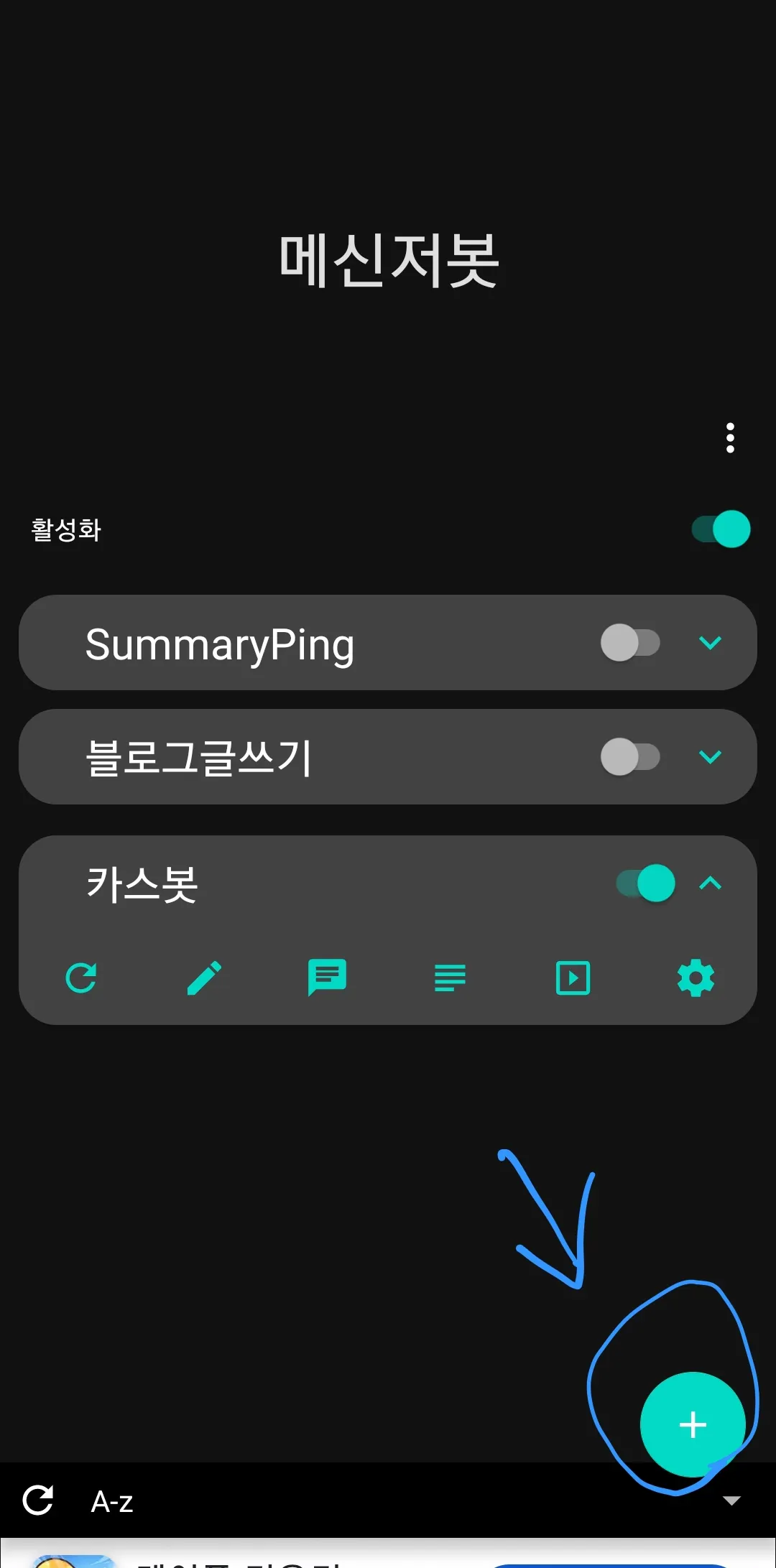Tap the refresh icon beside A-z

[38, 1500]
